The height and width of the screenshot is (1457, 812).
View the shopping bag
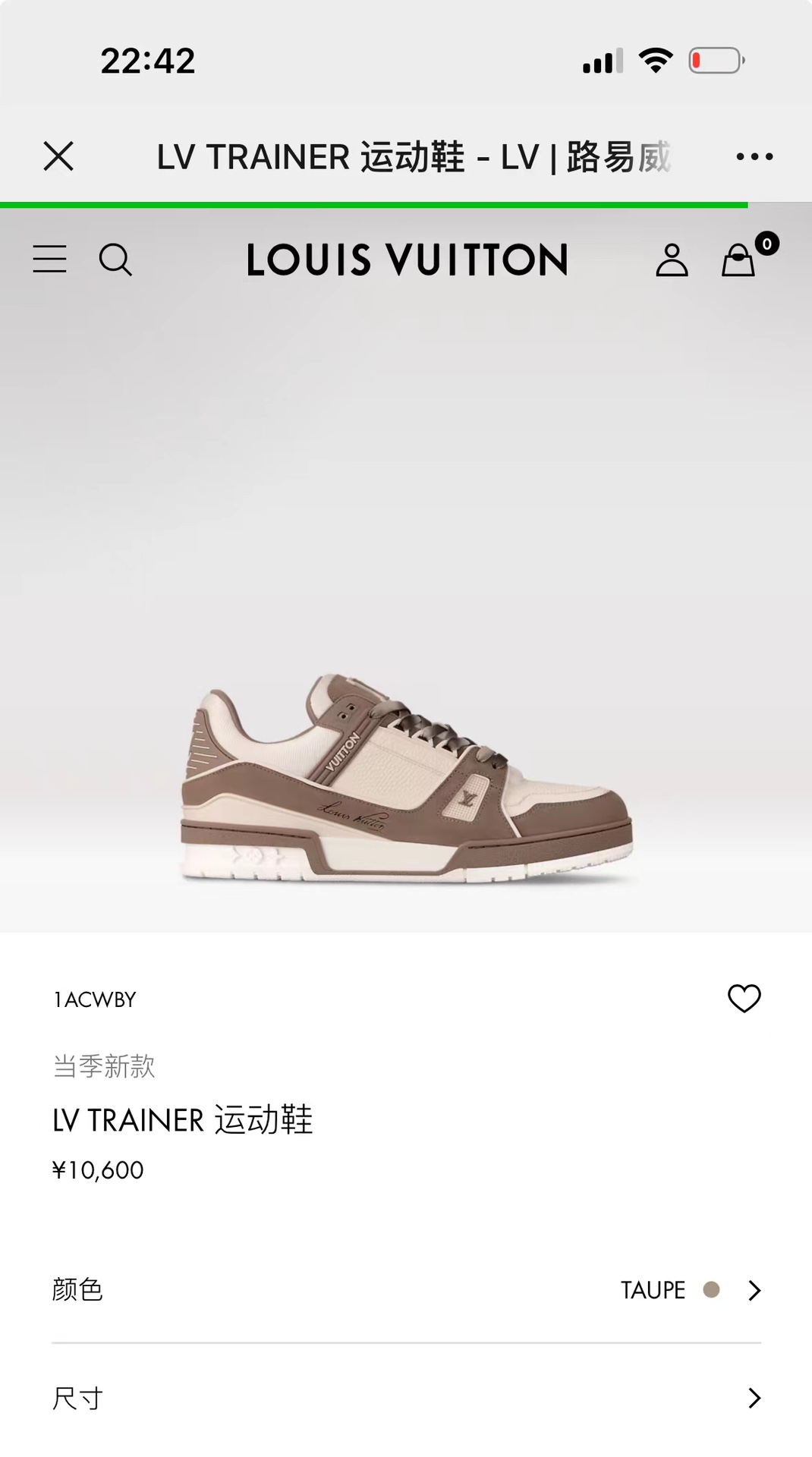tap(738, 260)
